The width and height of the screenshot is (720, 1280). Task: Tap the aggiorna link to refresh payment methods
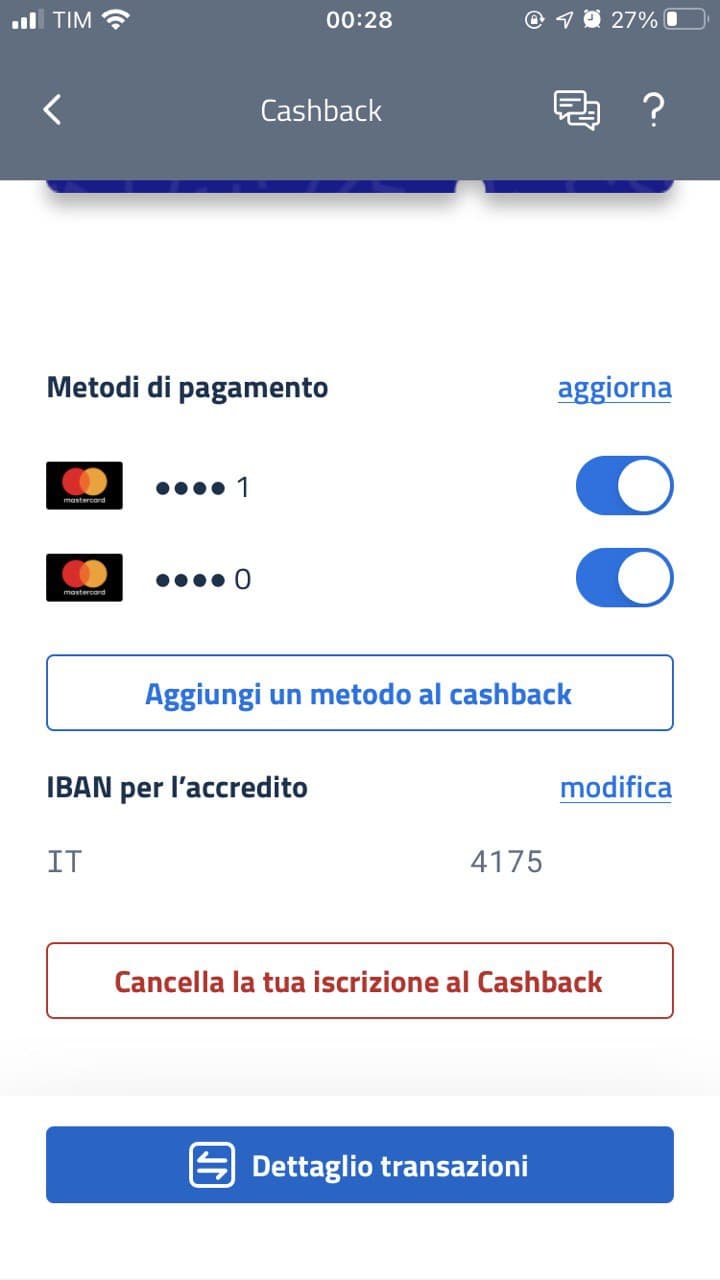click(614, 389)
